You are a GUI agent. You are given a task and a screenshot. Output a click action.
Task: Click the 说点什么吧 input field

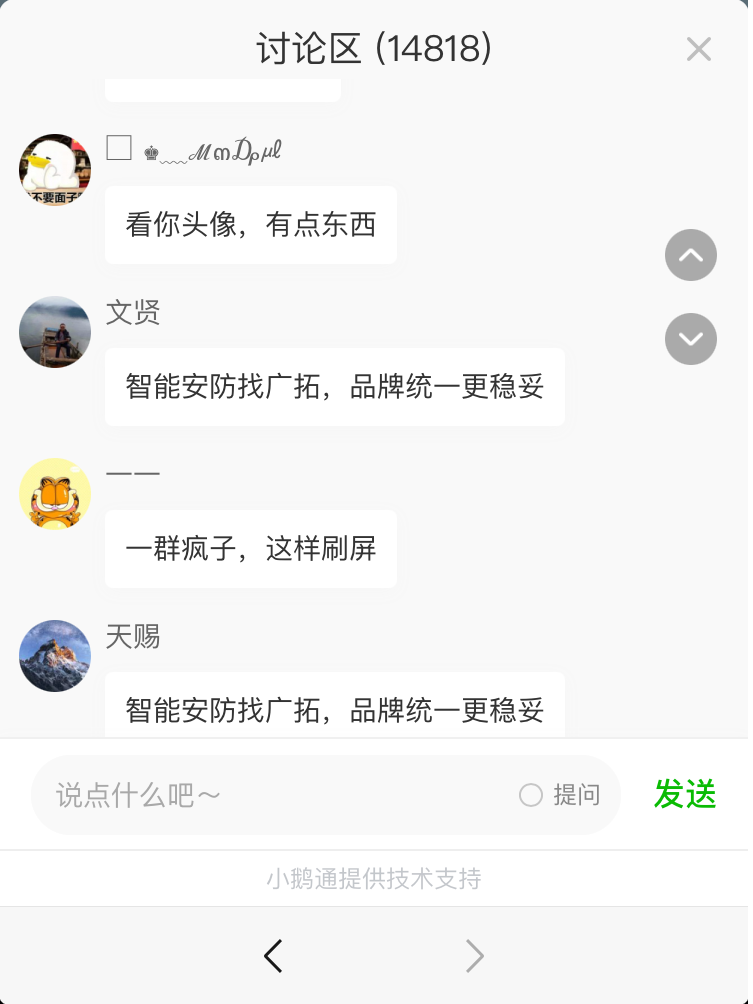pos(250,794)
